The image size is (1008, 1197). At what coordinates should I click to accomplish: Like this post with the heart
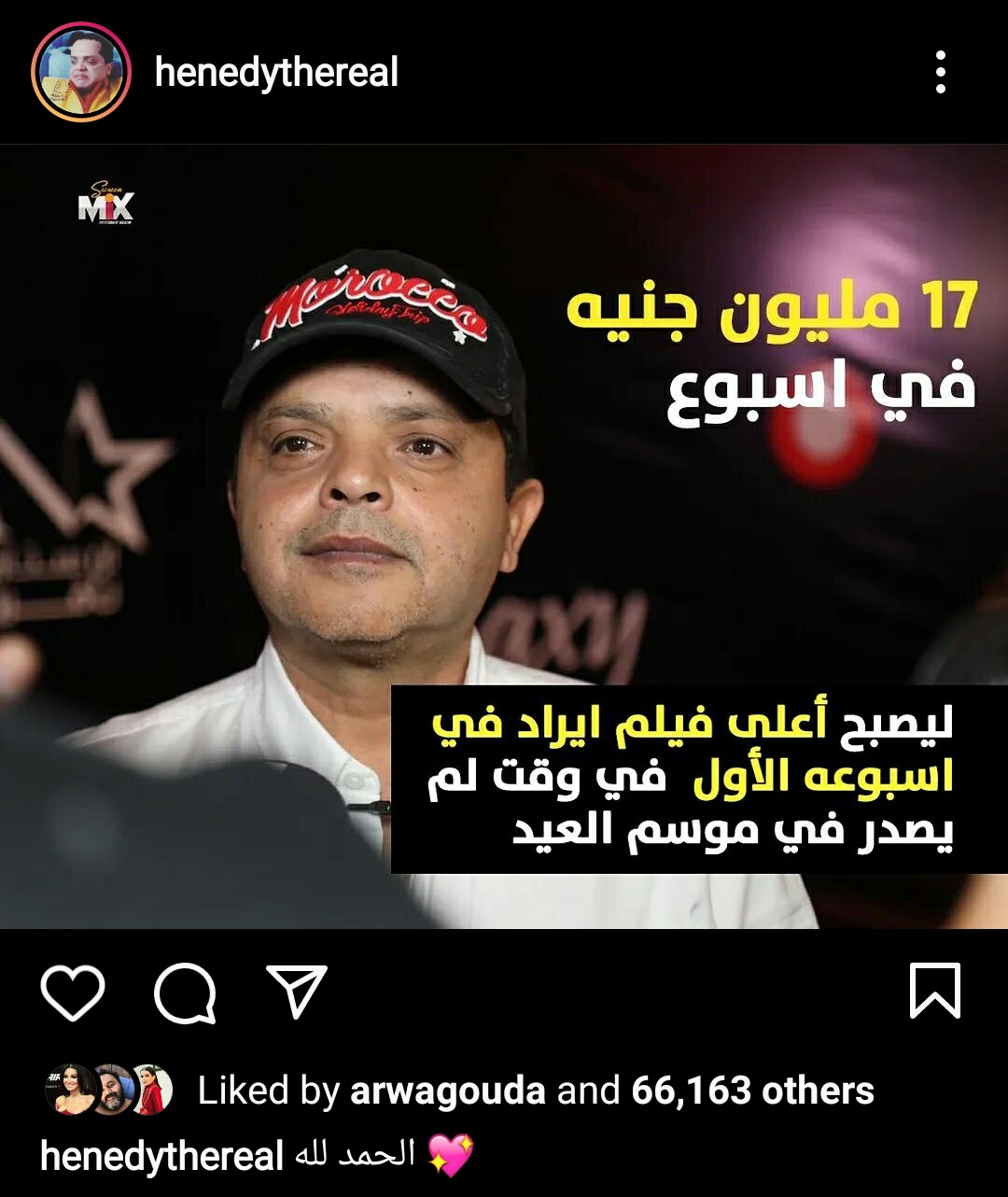[73, 992]
